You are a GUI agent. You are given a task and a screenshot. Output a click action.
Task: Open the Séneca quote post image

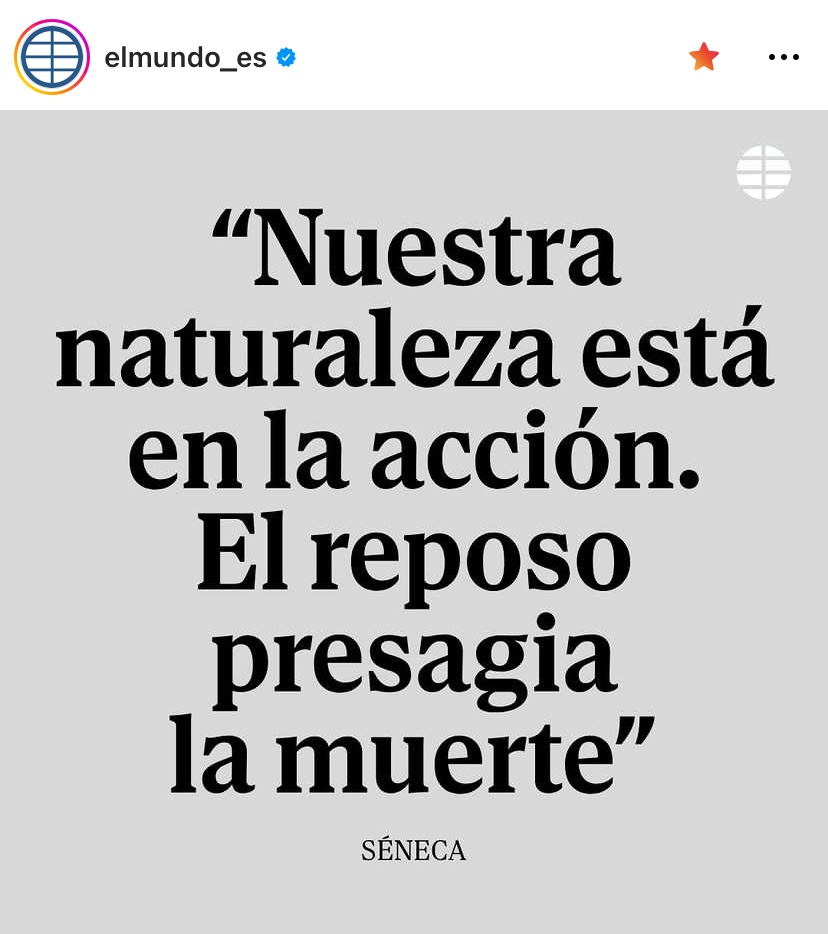(414, 520)
